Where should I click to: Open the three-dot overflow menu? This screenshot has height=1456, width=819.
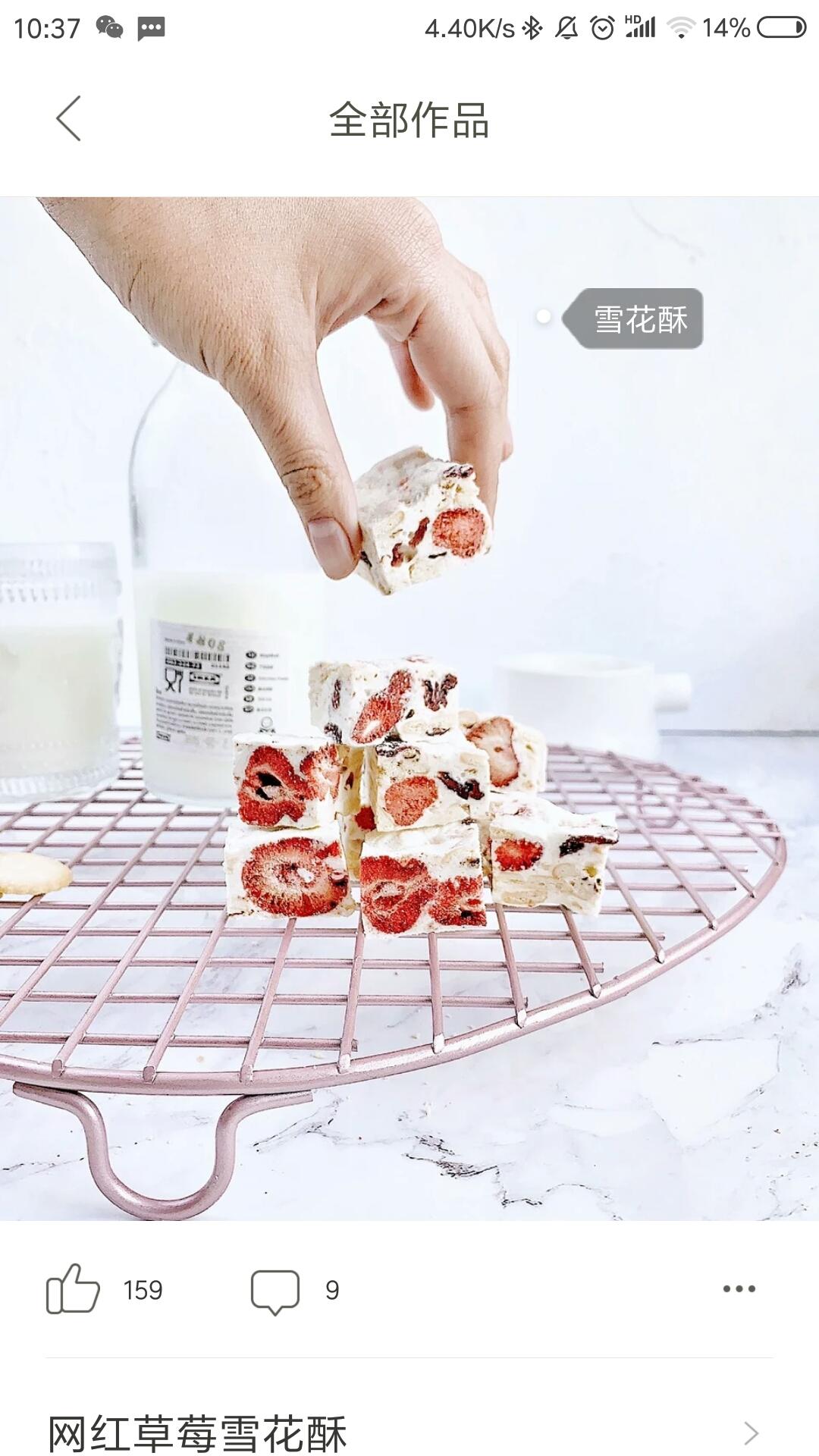pyautogui.click(x=739, y=1289)
